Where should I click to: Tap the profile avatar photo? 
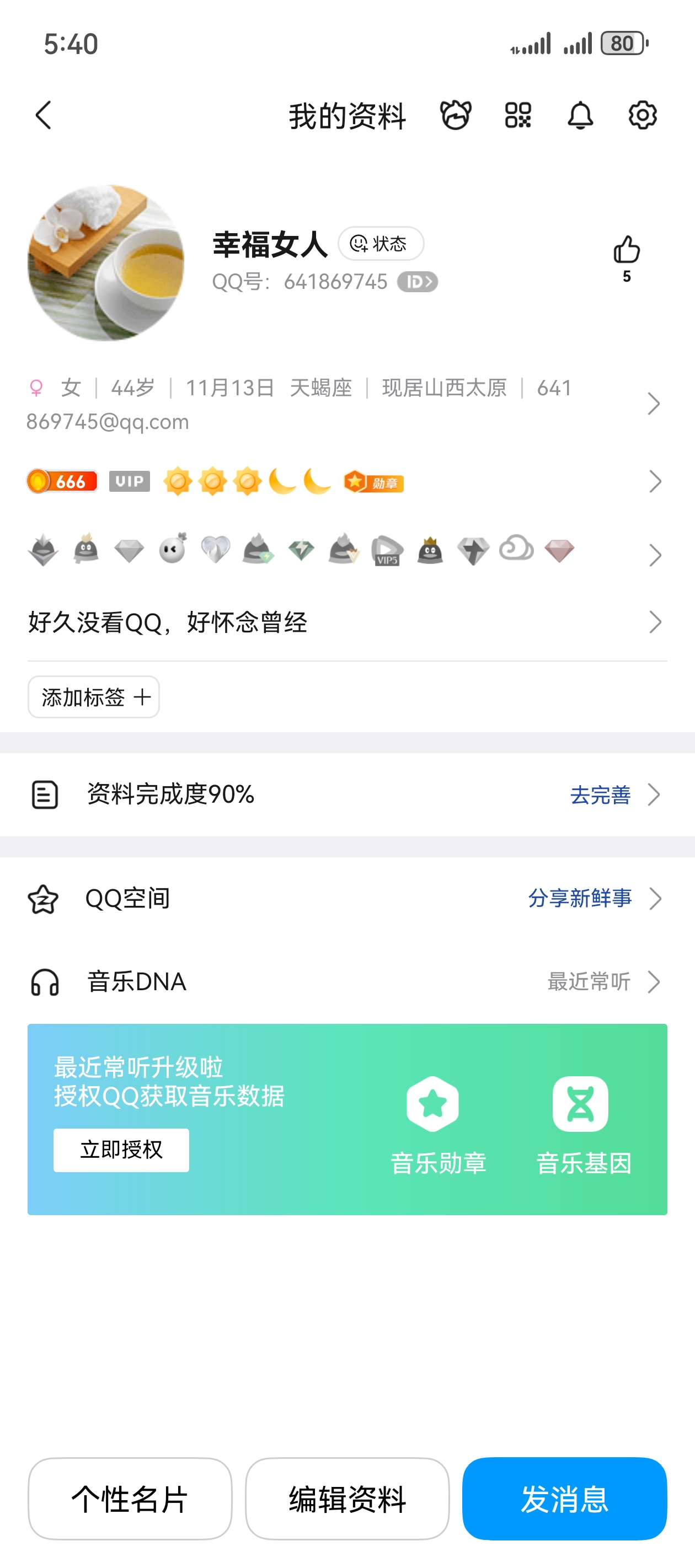106,263
